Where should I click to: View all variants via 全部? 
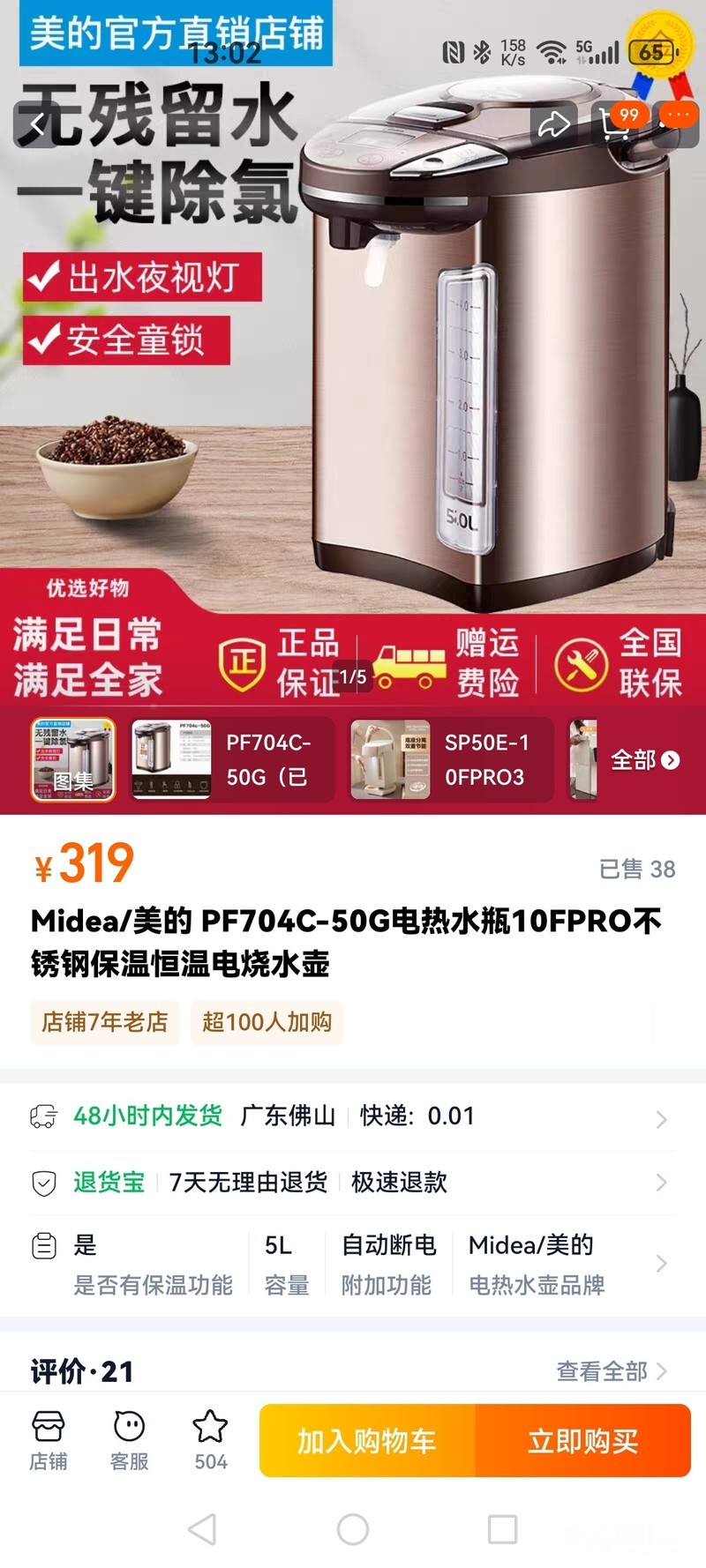pyautogui.click(x=645, y=760)
